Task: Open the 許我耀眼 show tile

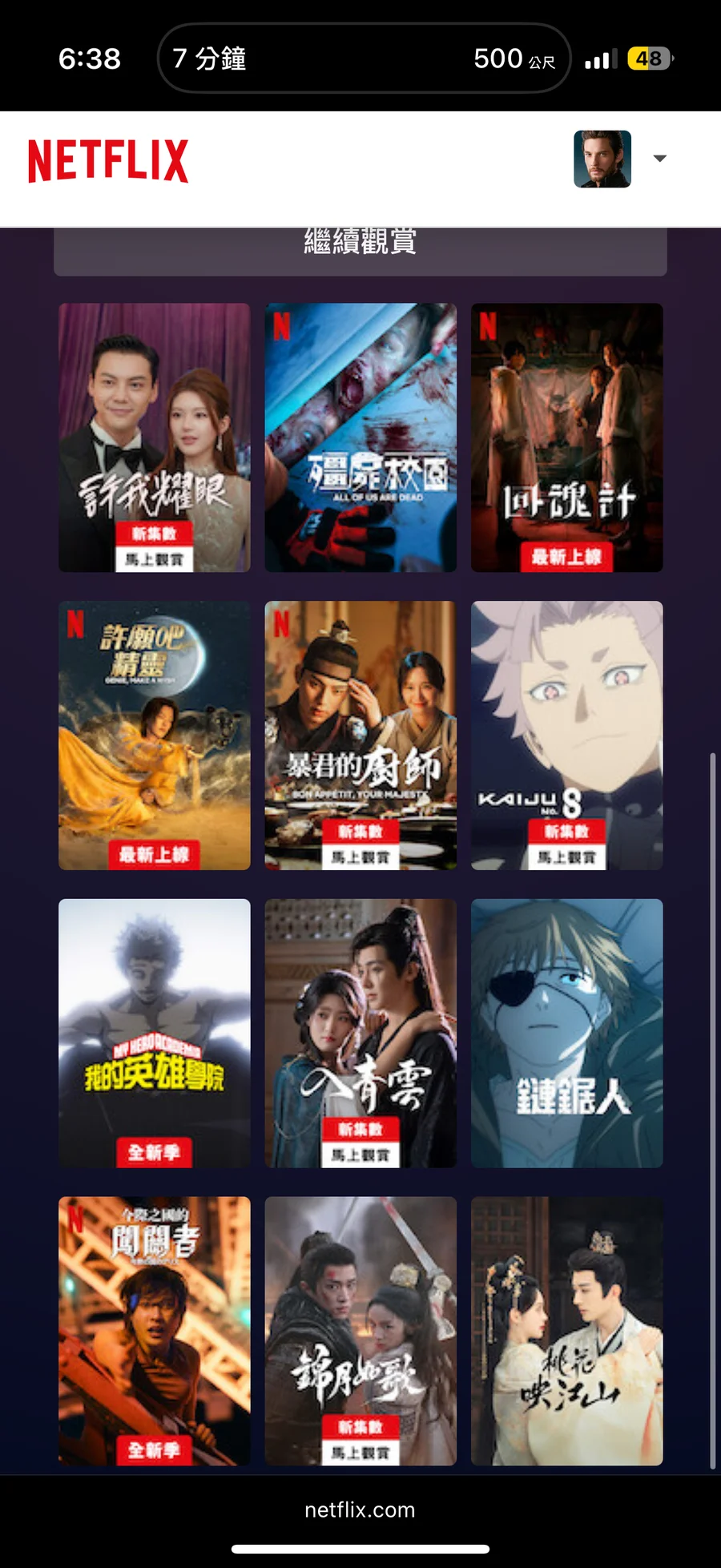Action: pos(155,437)
